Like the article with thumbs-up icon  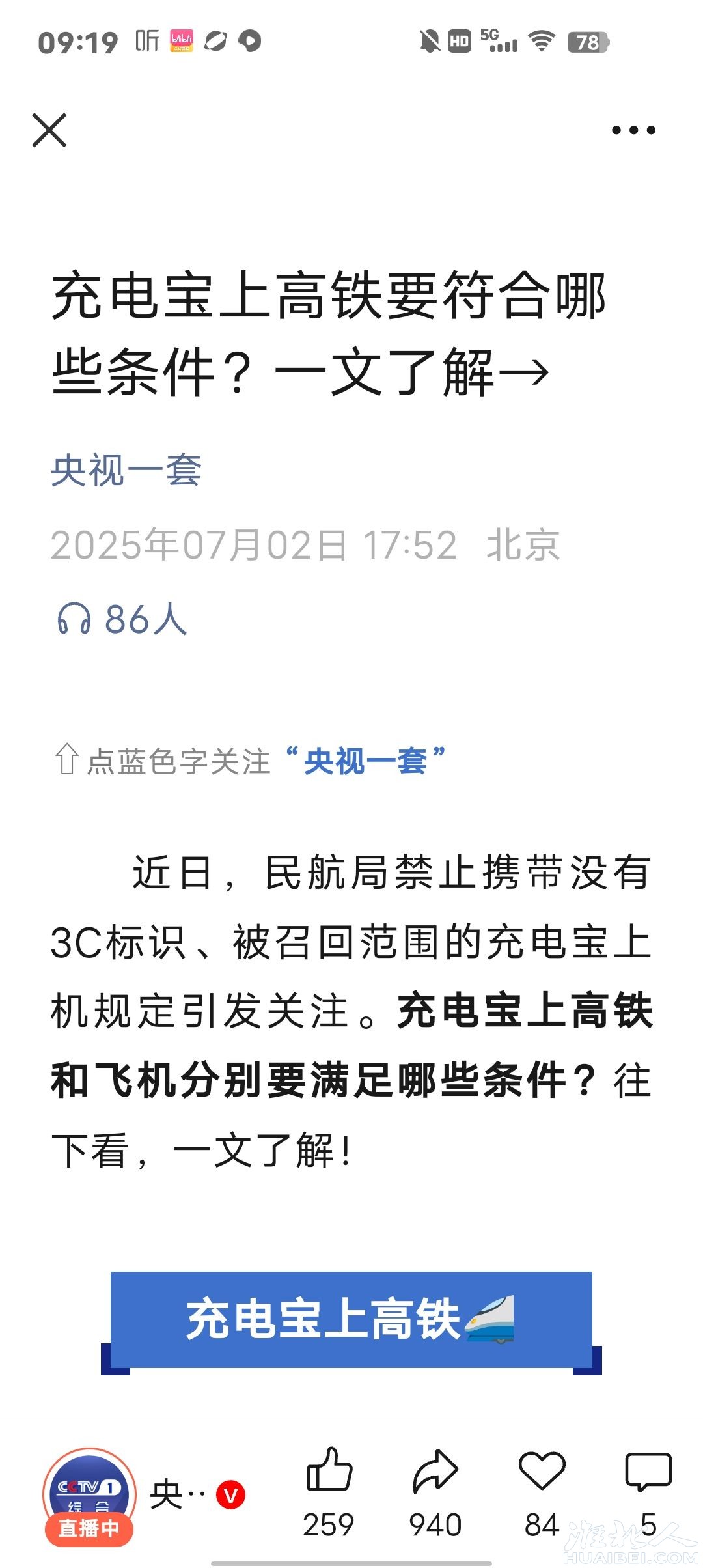(329, 1472)
